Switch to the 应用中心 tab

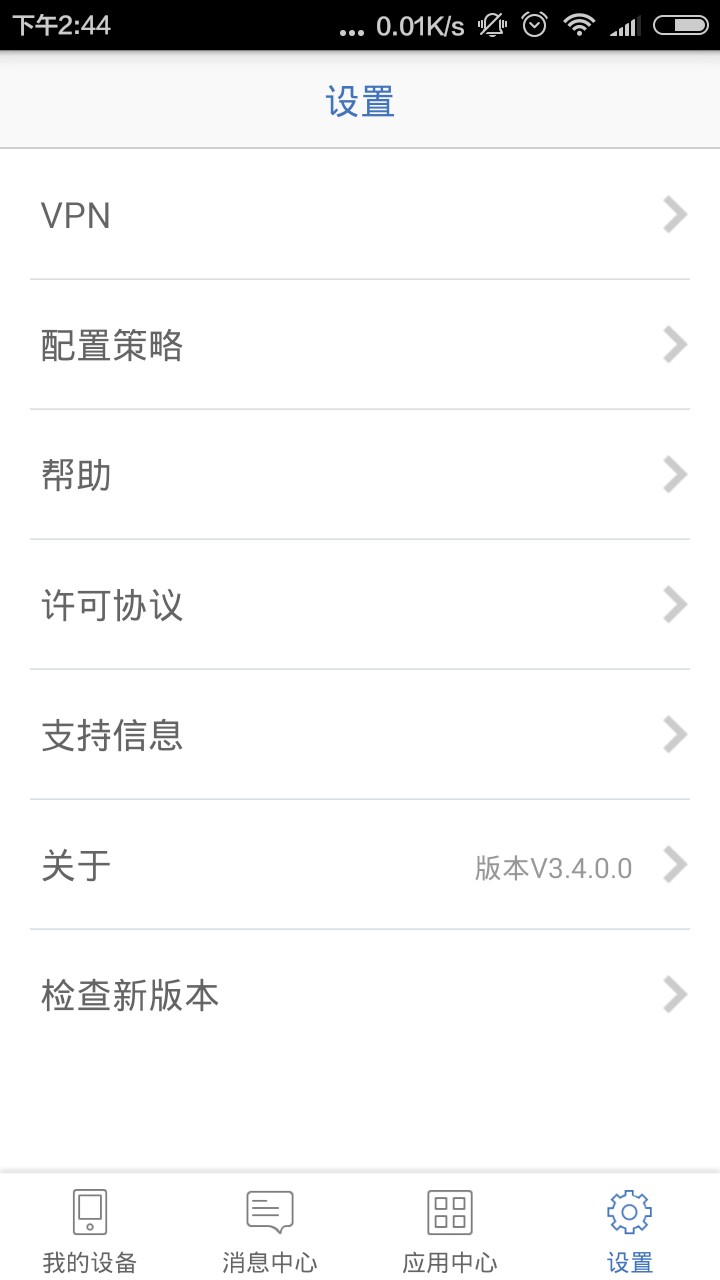tap(450, 1230)
